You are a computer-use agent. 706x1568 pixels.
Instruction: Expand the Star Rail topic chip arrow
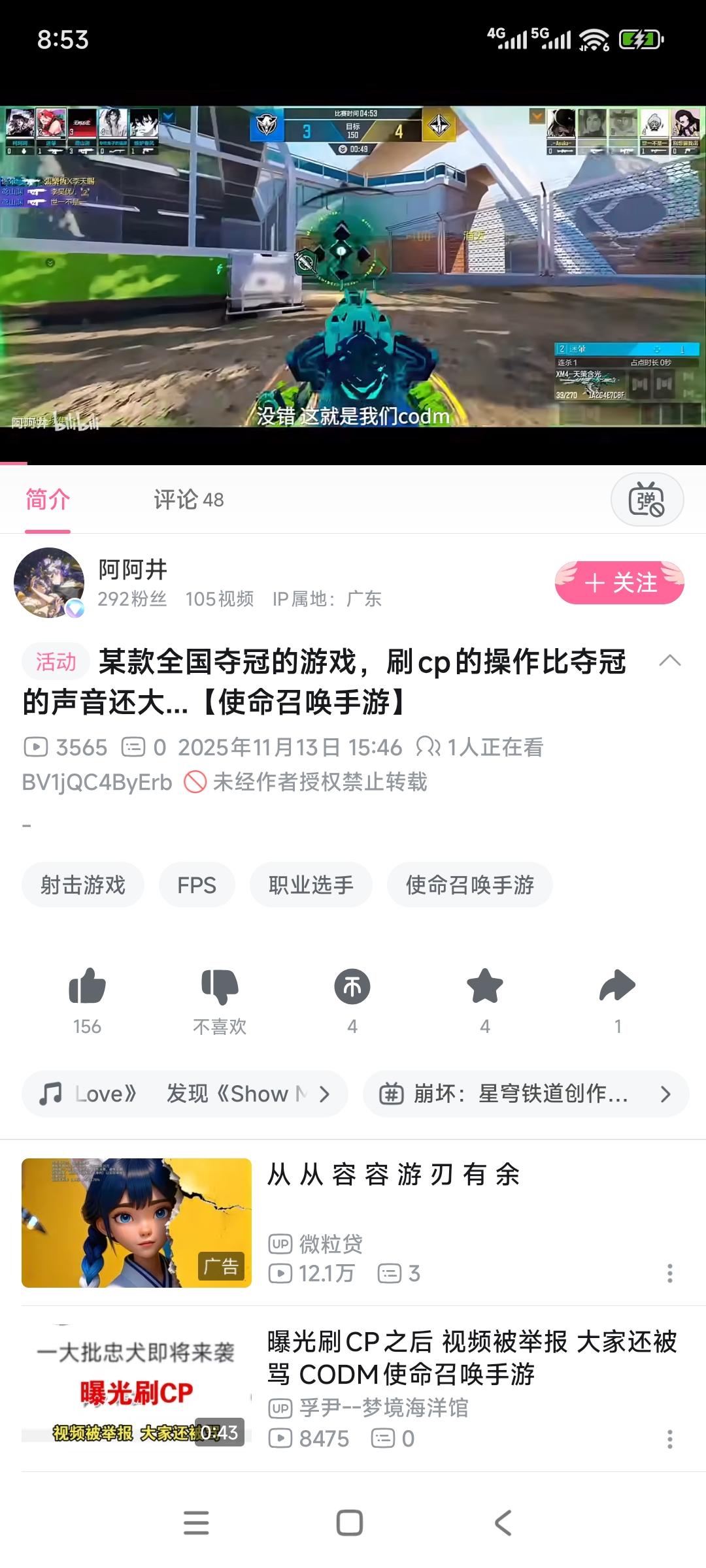pos(666,1092)
